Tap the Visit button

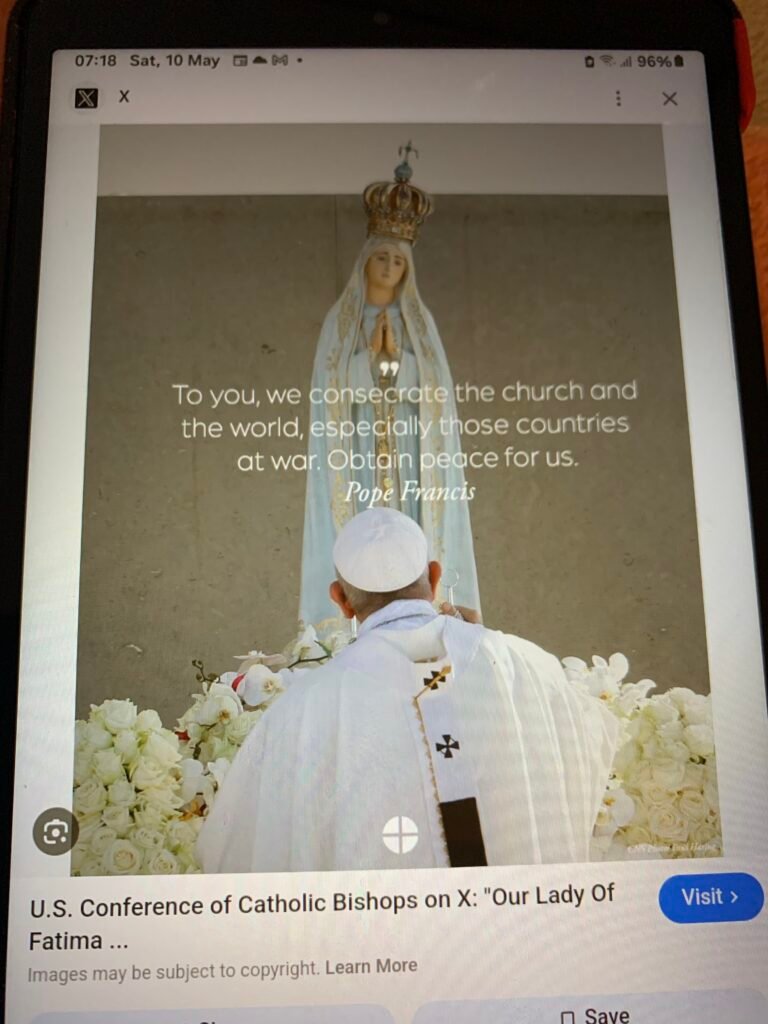[710, 897]
